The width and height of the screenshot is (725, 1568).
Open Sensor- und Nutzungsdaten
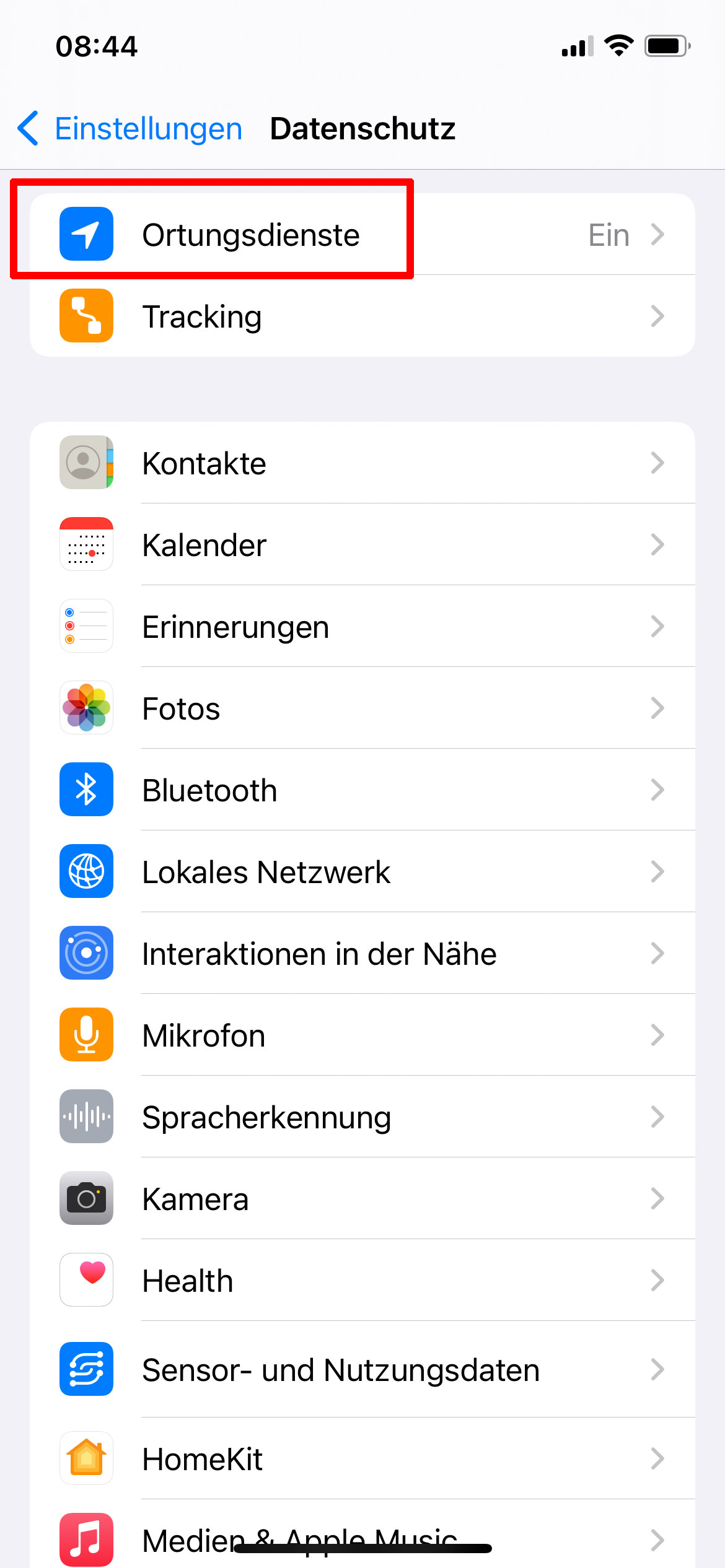[362, 1370]
